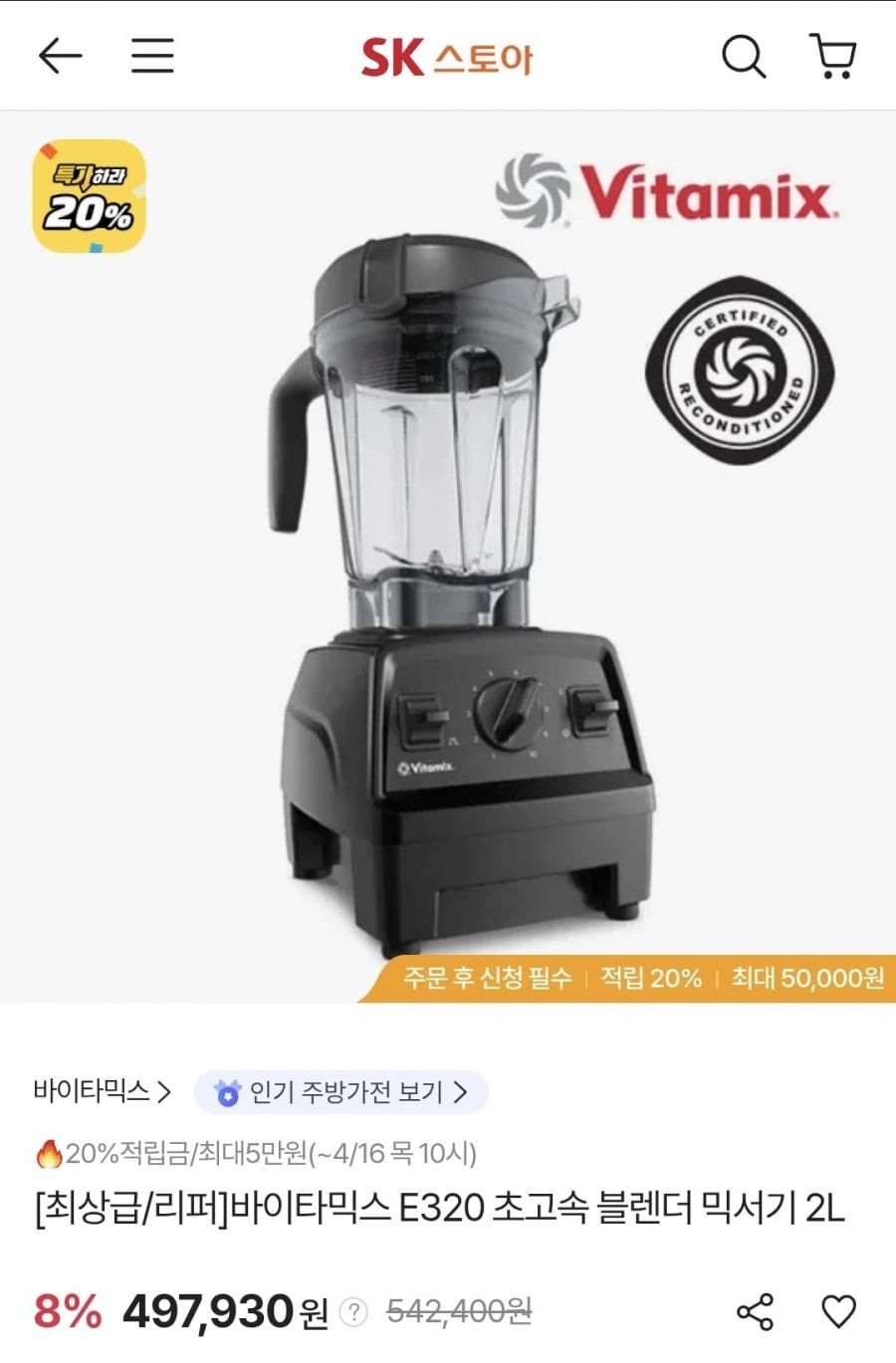Tap the SK스토아 home logo
Viewport: 896px width, 1363px height.
447,58
